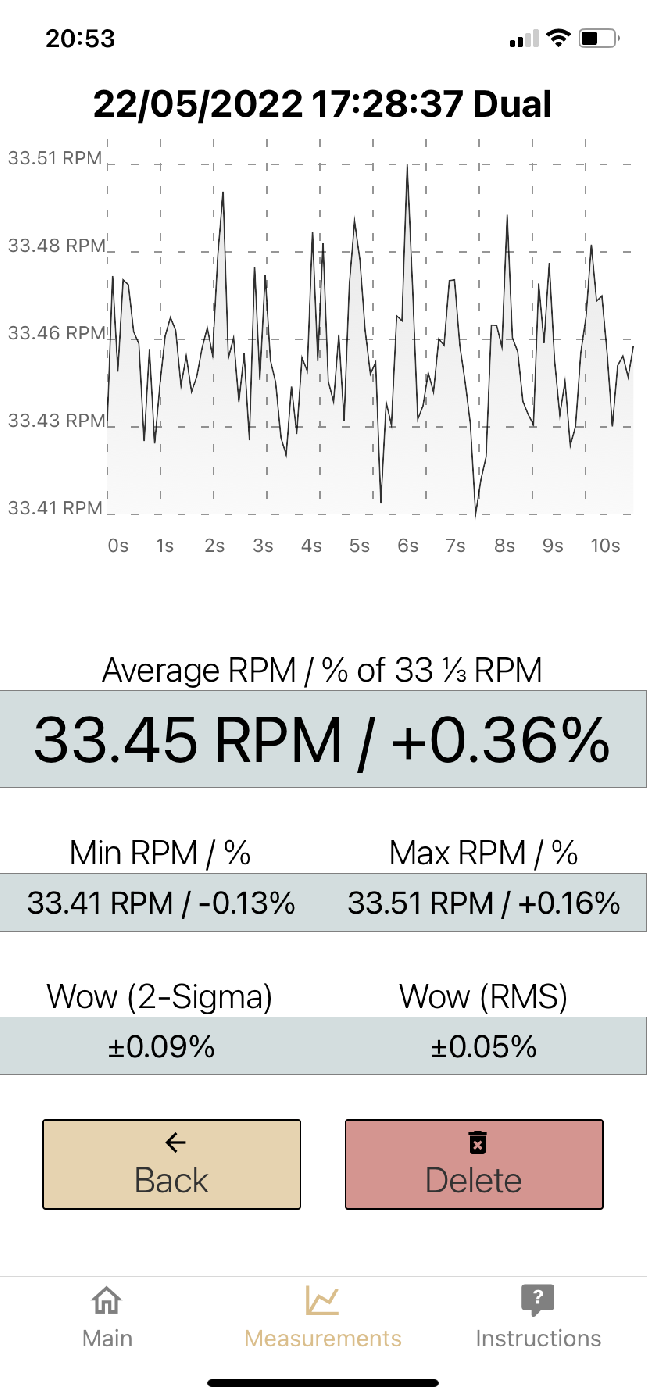Delete this measurement
The height and width of the screenshot is (1400, 647).
474,1164
